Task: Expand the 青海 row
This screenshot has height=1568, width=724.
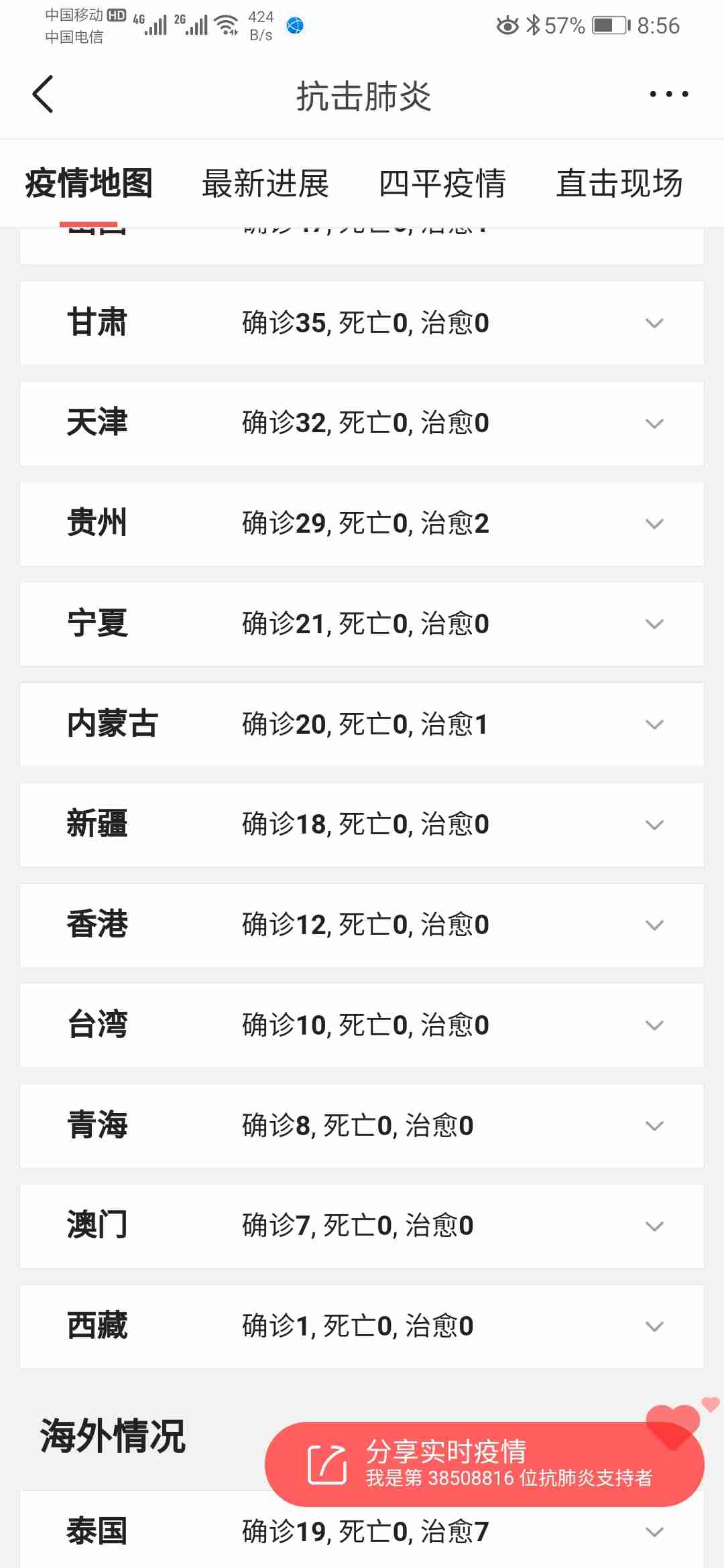Action: click(654, 1126)
